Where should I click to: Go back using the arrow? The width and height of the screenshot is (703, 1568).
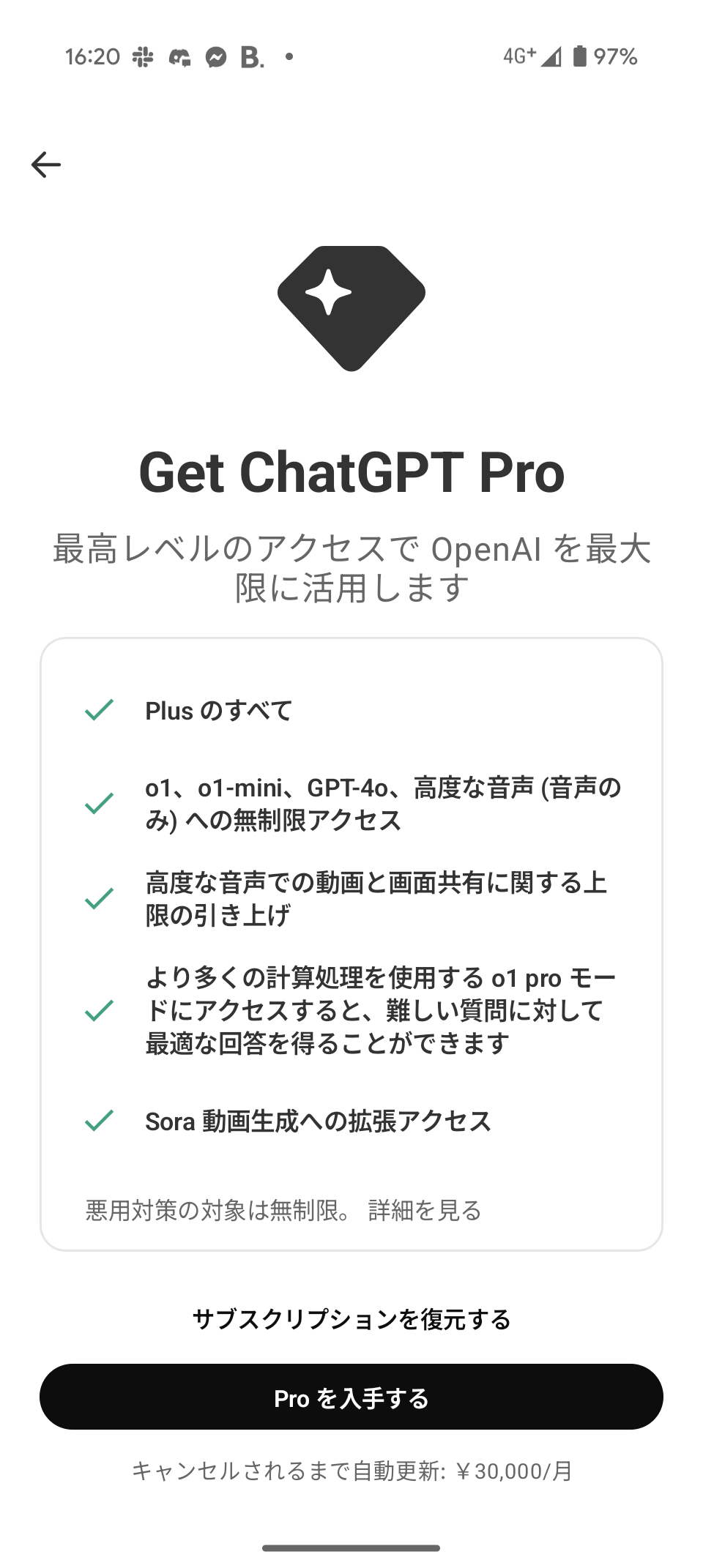45,165
